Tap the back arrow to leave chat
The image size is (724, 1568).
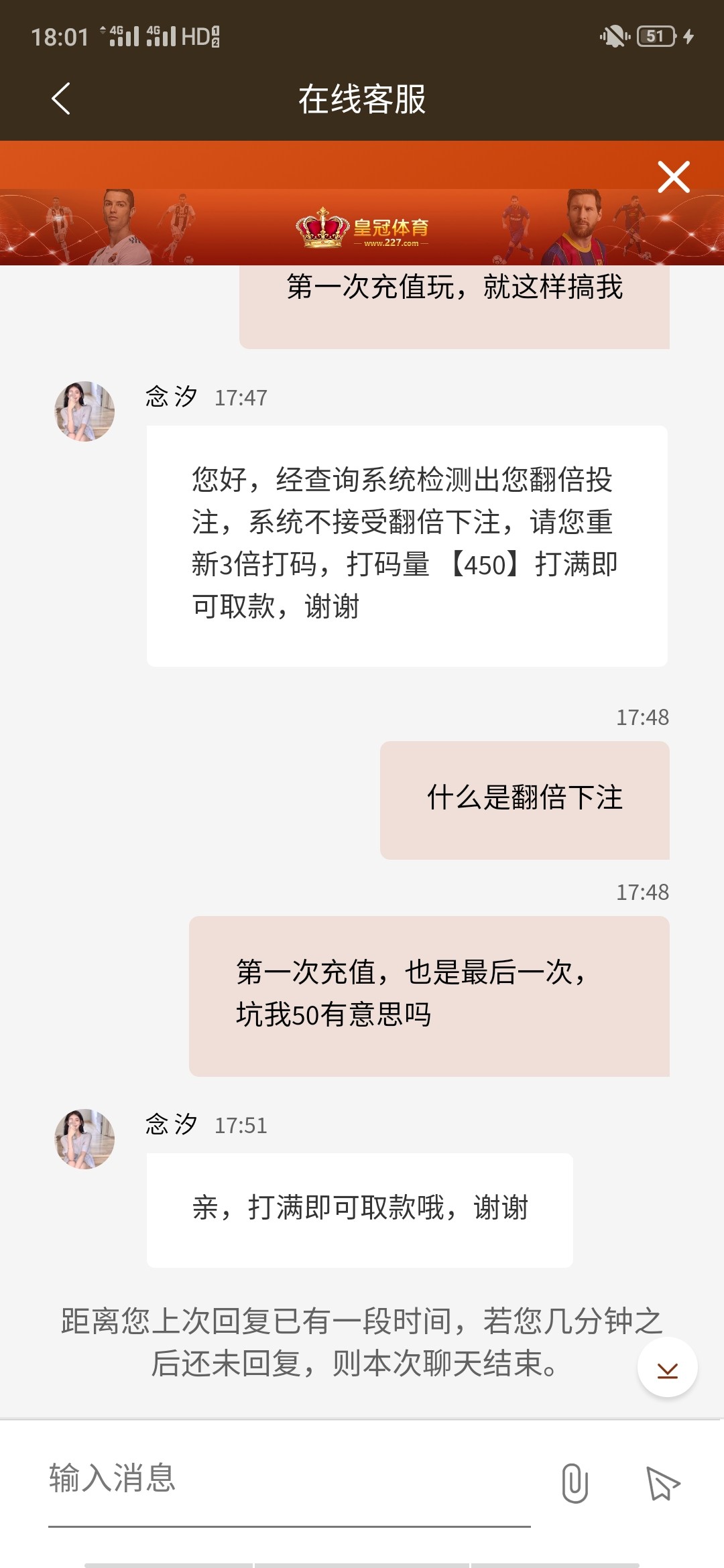click(x=61, y=97)
